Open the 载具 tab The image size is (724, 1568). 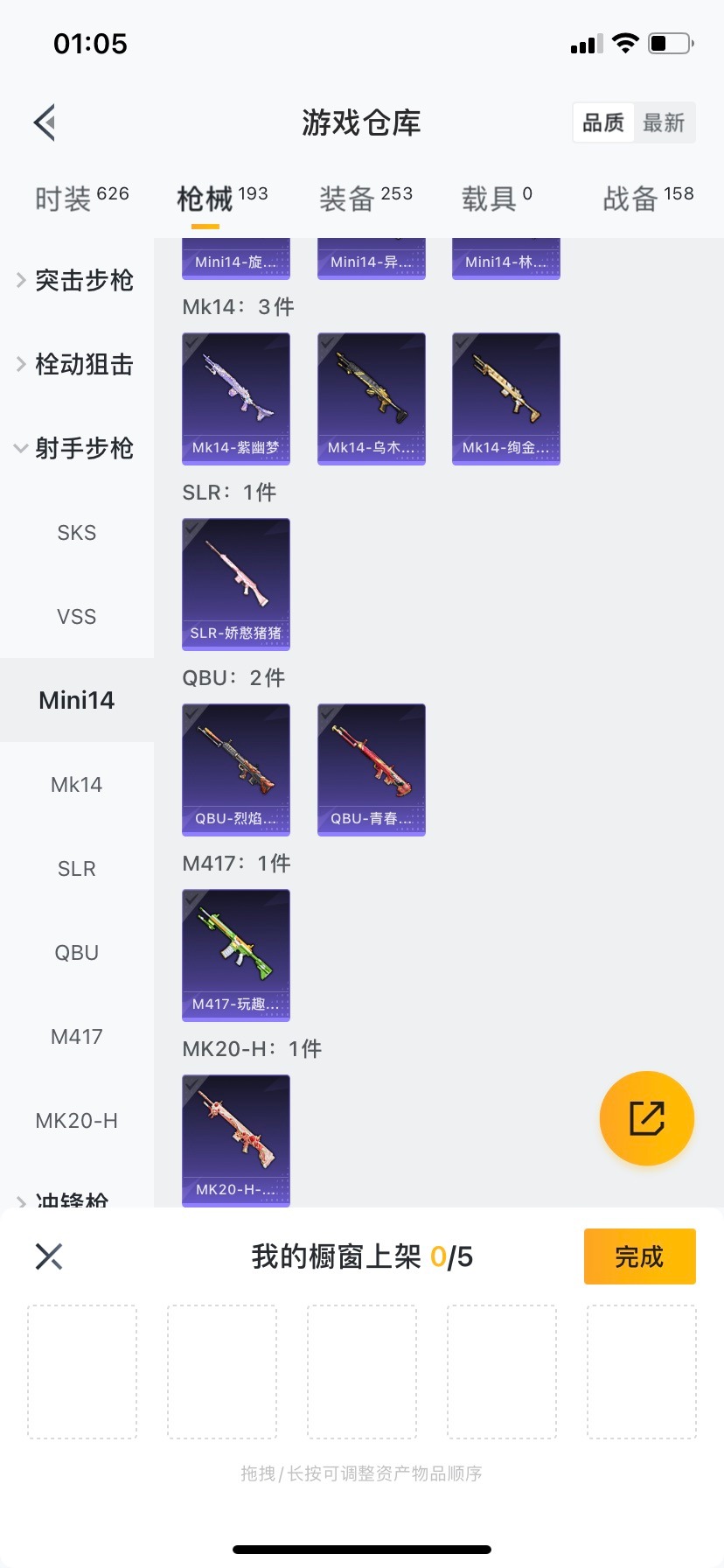[x=497, y=199]
